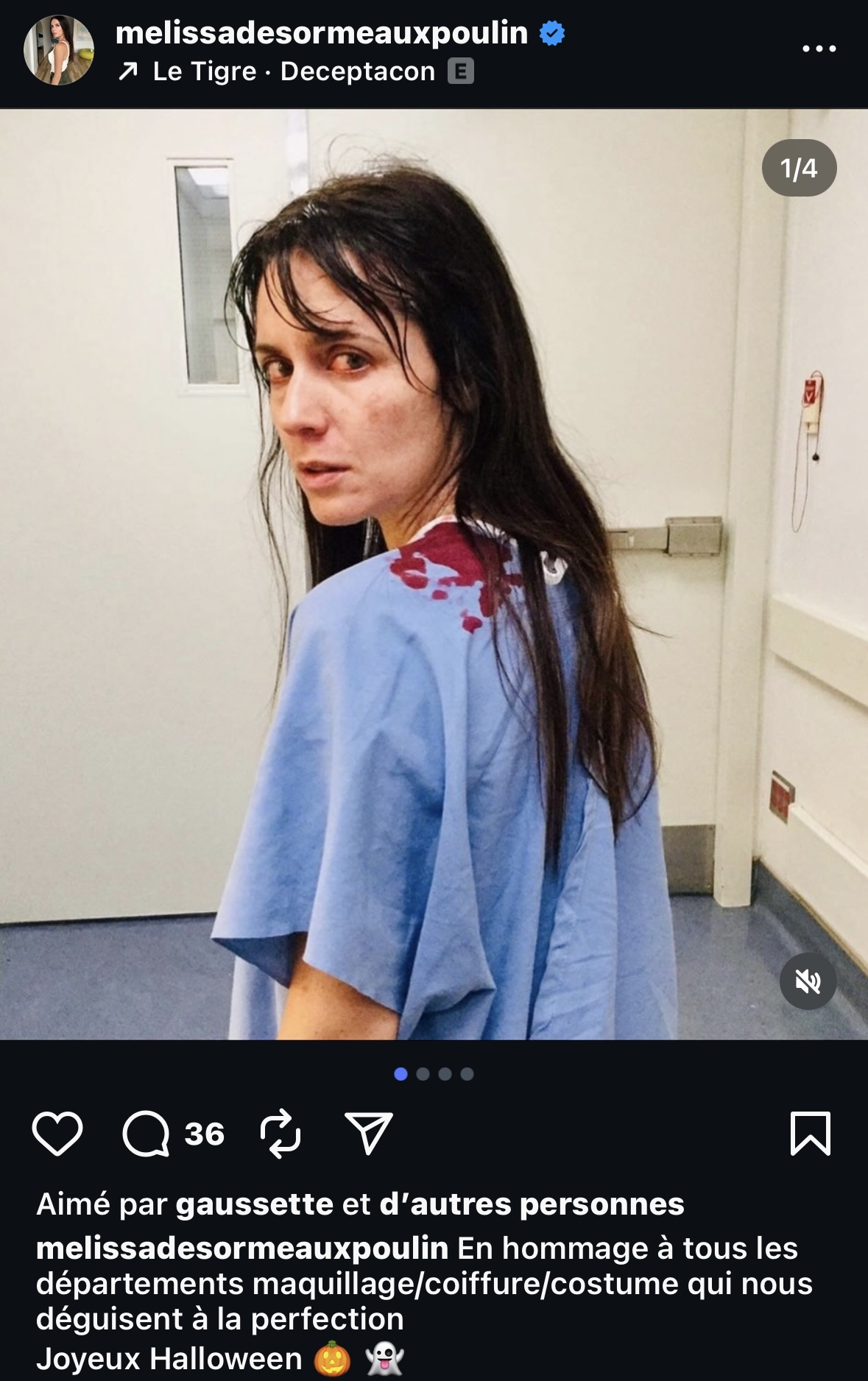Tap the username at the caption start

pyautogui.click(x=241, y=1248)
